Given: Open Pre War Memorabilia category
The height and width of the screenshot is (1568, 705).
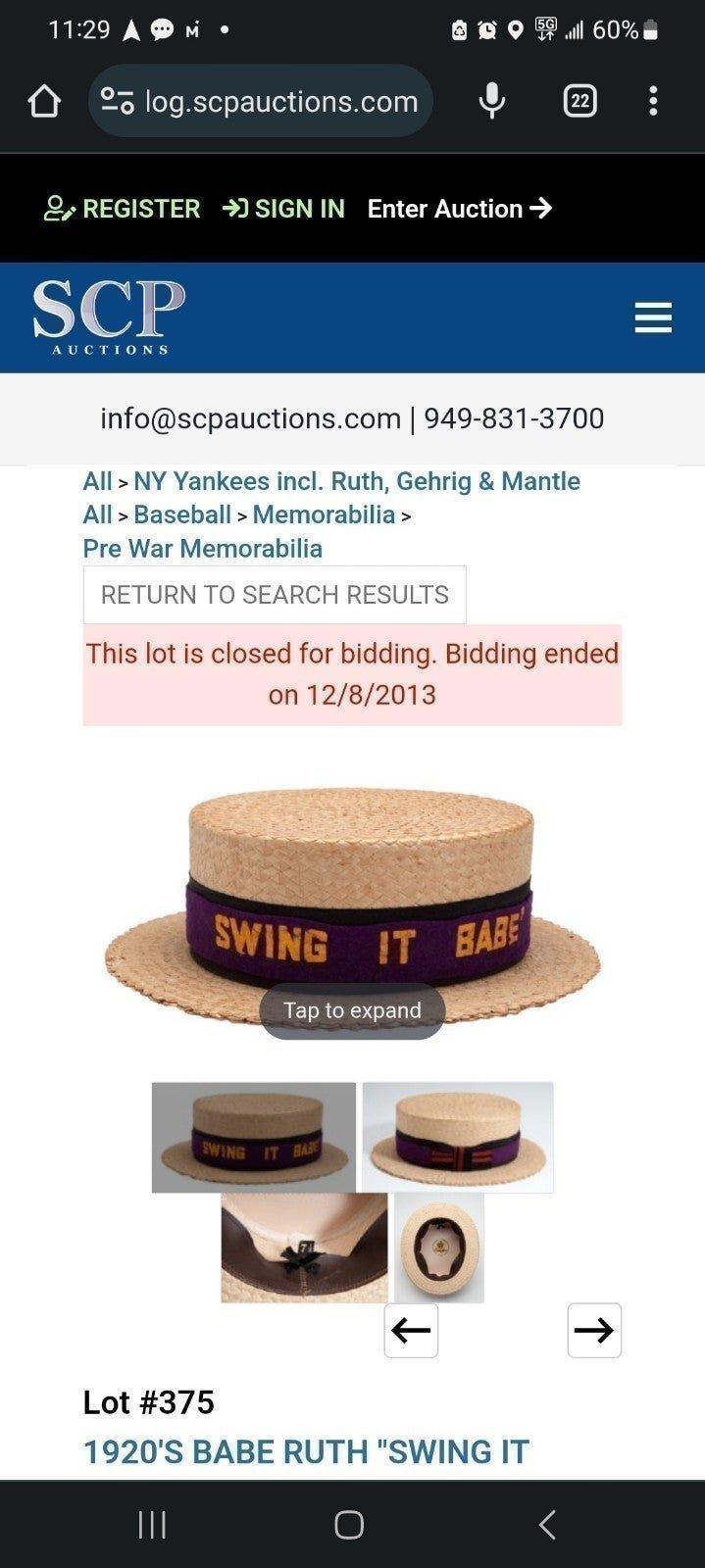Looking at the screenshot, I should click(203, 548).
